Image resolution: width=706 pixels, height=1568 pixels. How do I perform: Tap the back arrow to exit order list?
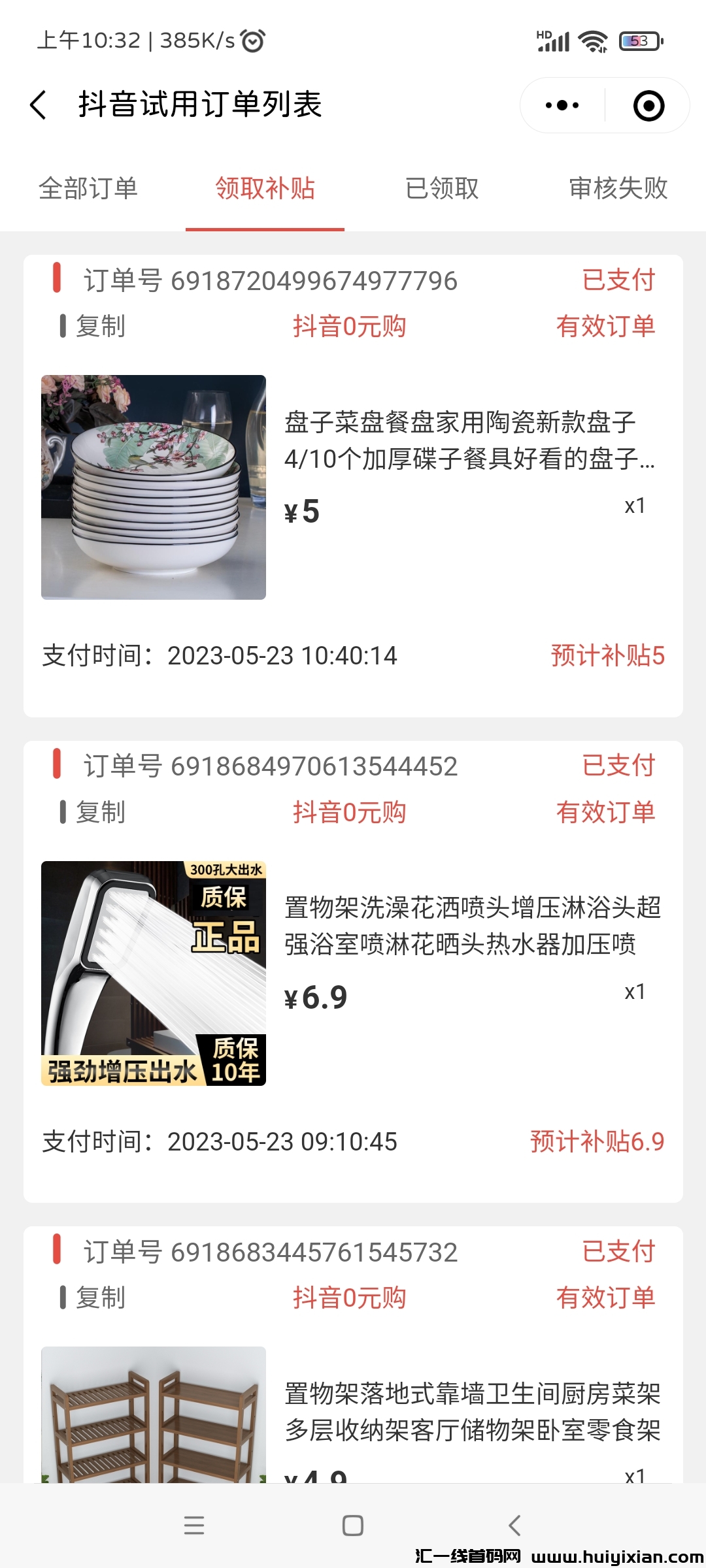[x=39, y=105]
